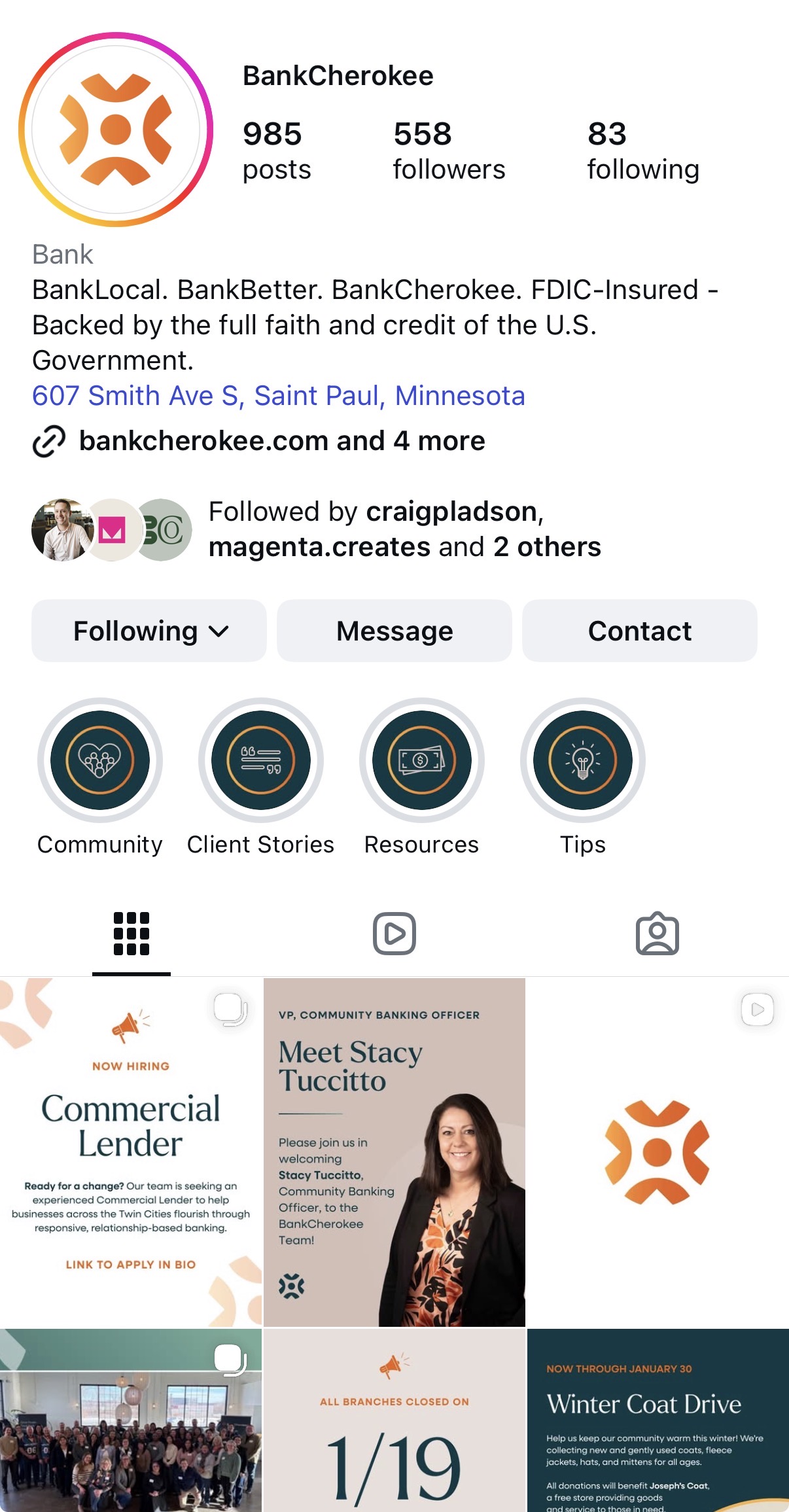View the Resources highlight
The height and width of the screenshot is (1512, 789).
tap(422, 760)
